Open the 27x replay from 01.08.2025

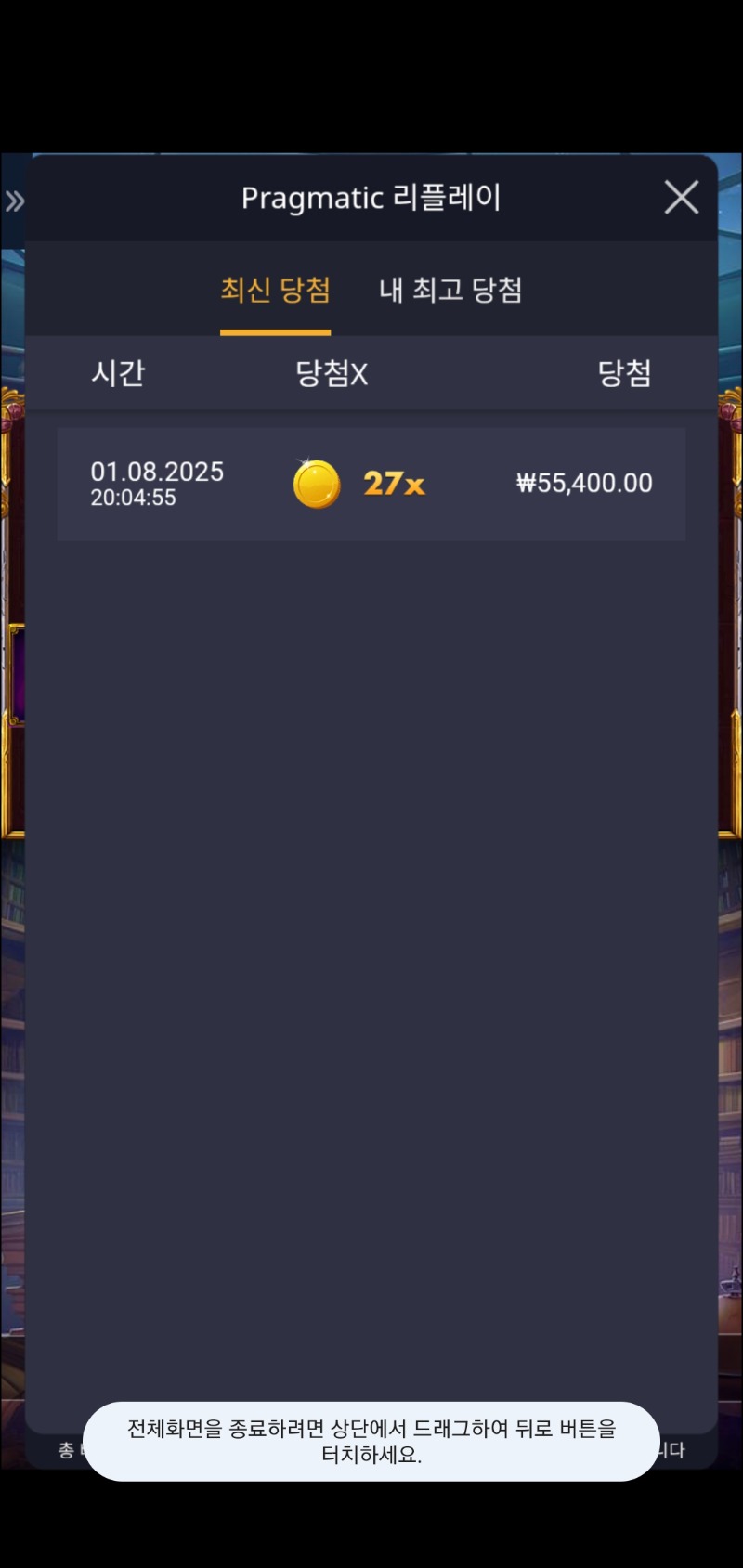pos(371,484)
